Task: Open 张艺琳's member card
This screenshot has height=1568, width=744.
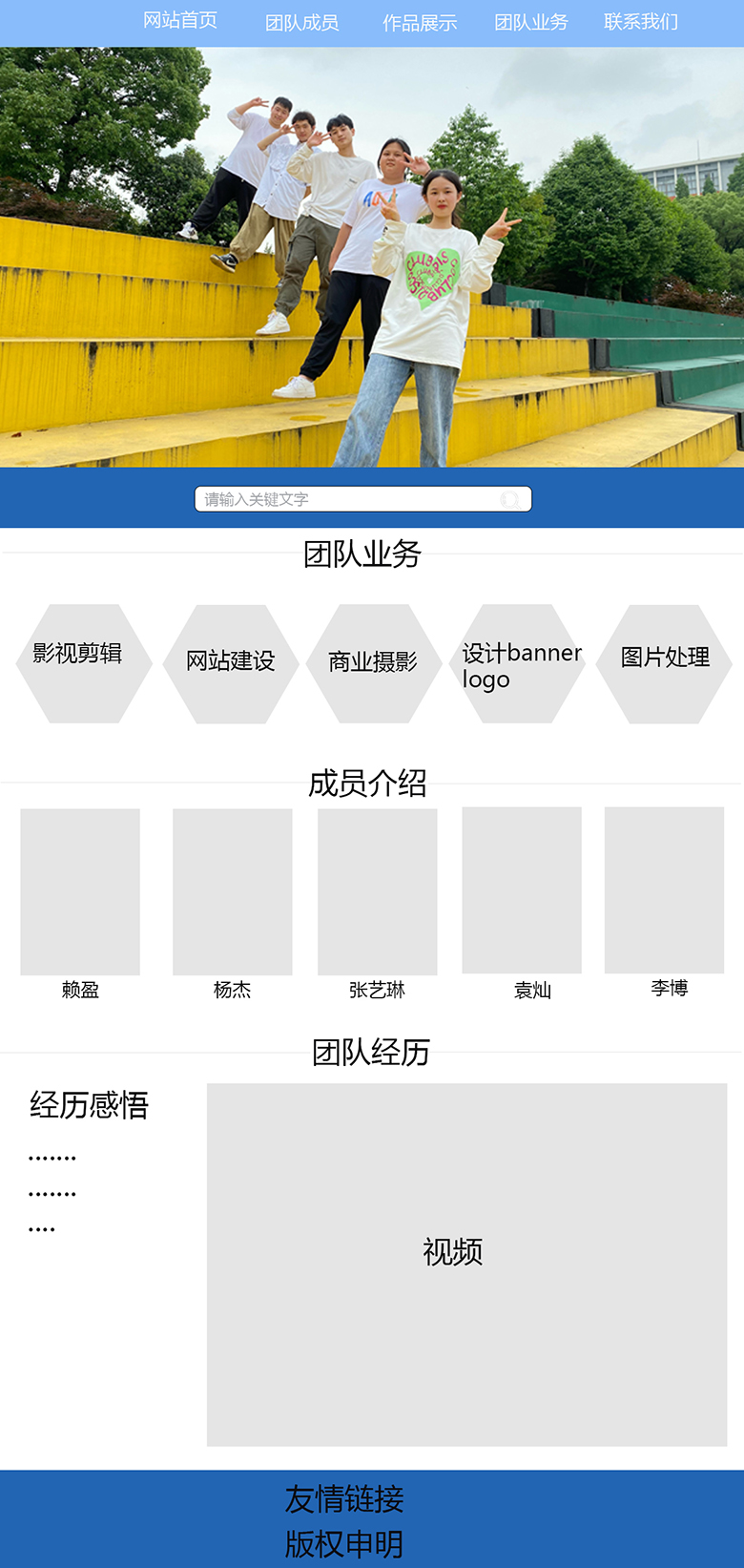Action: (x=378, y=892)
